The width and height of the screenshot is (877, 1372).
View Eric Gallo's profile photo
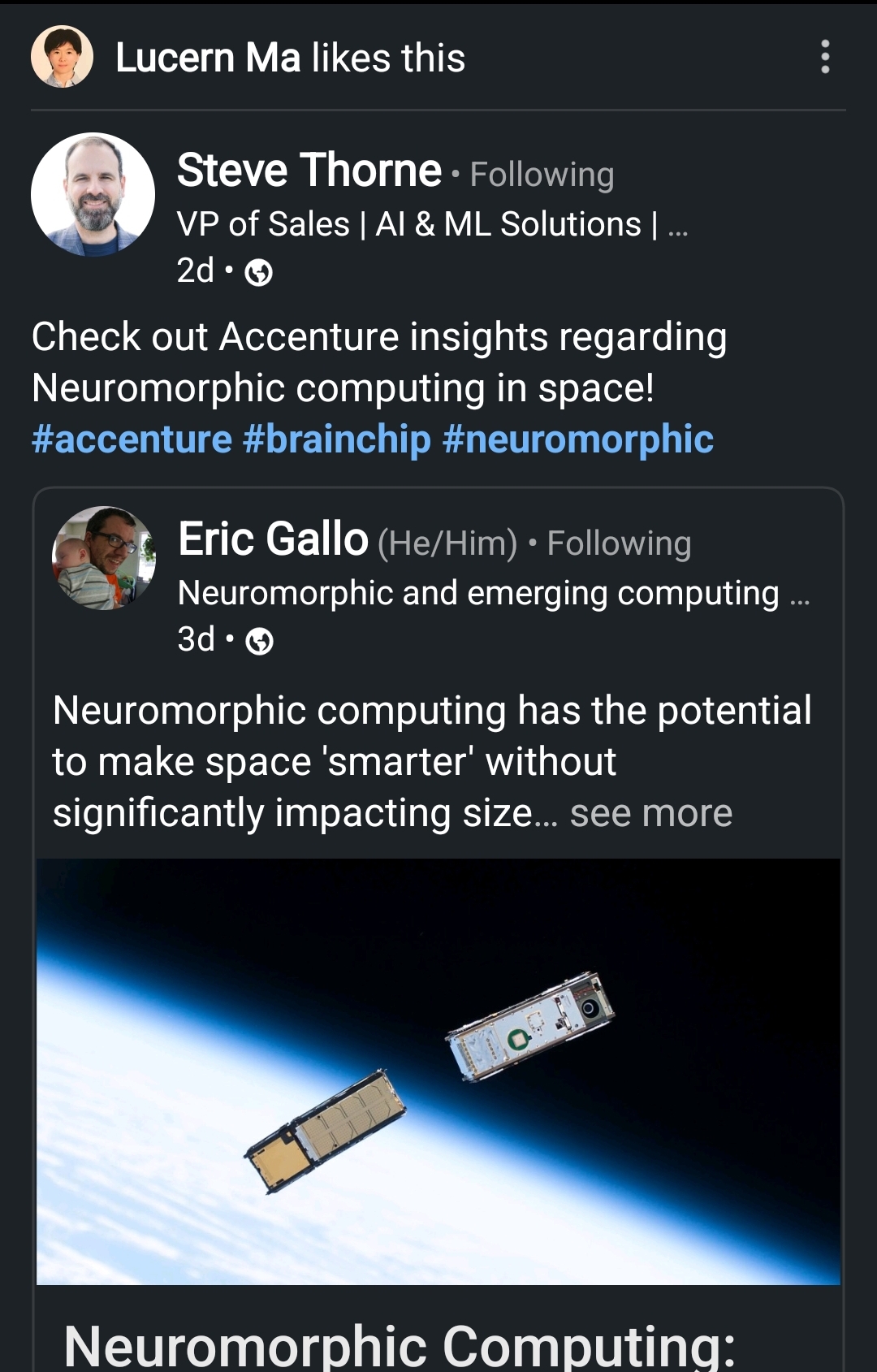tap(104, 558)
